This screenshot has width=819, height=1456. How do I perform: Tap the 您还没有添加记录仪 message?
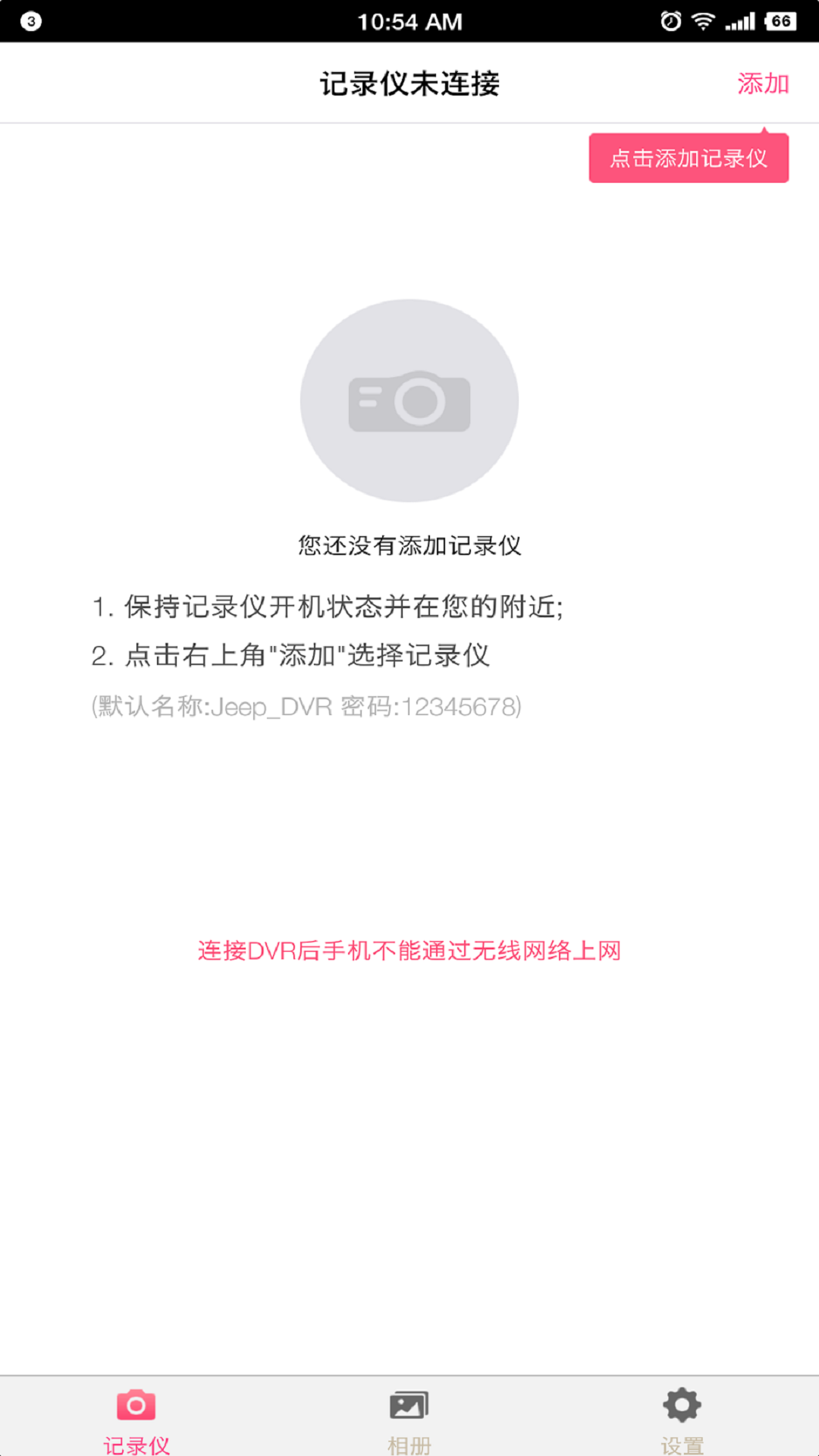[409, 543]
